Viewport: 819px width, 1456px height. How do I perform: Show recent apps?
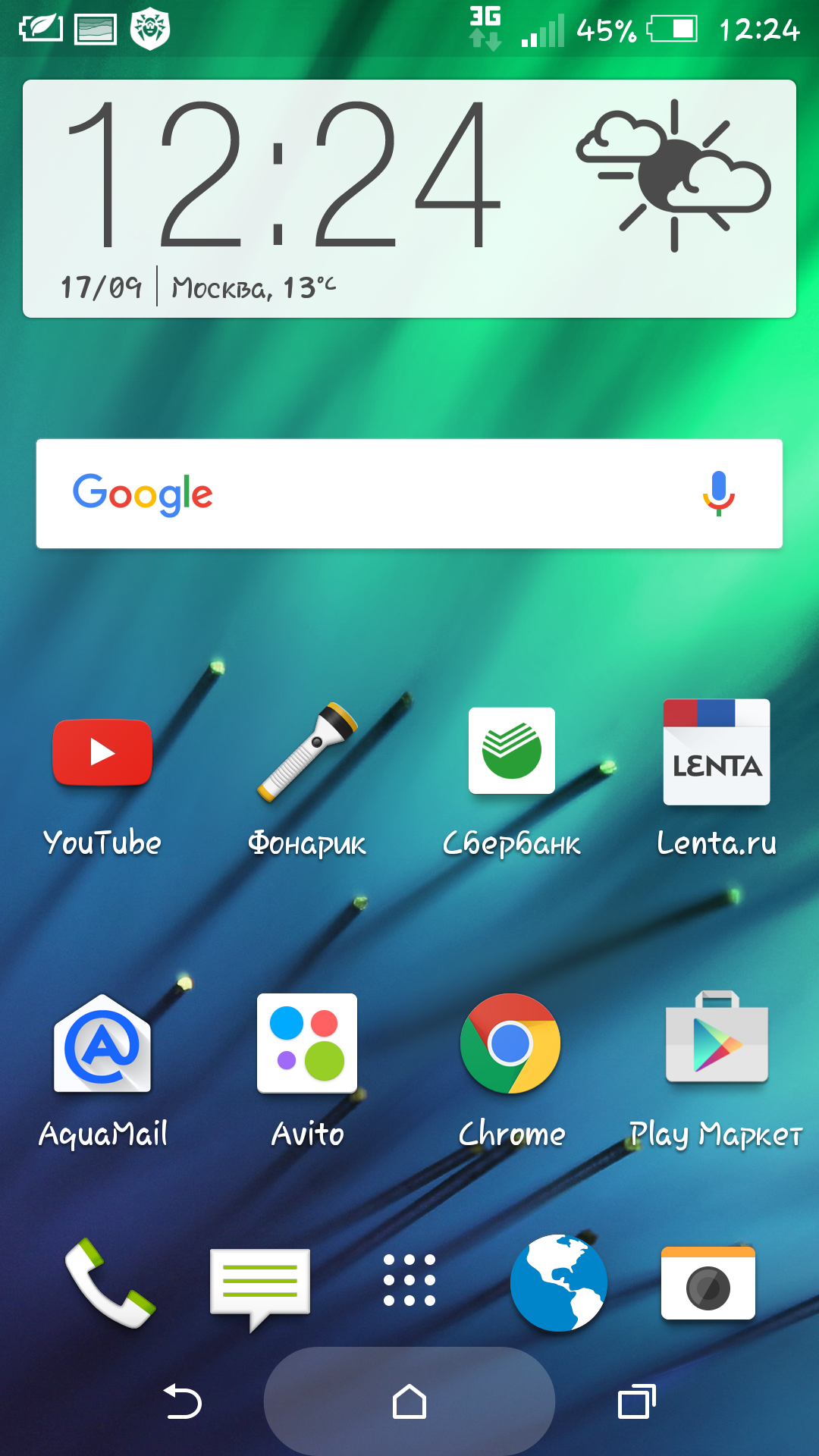click(x=636, y=1401)
